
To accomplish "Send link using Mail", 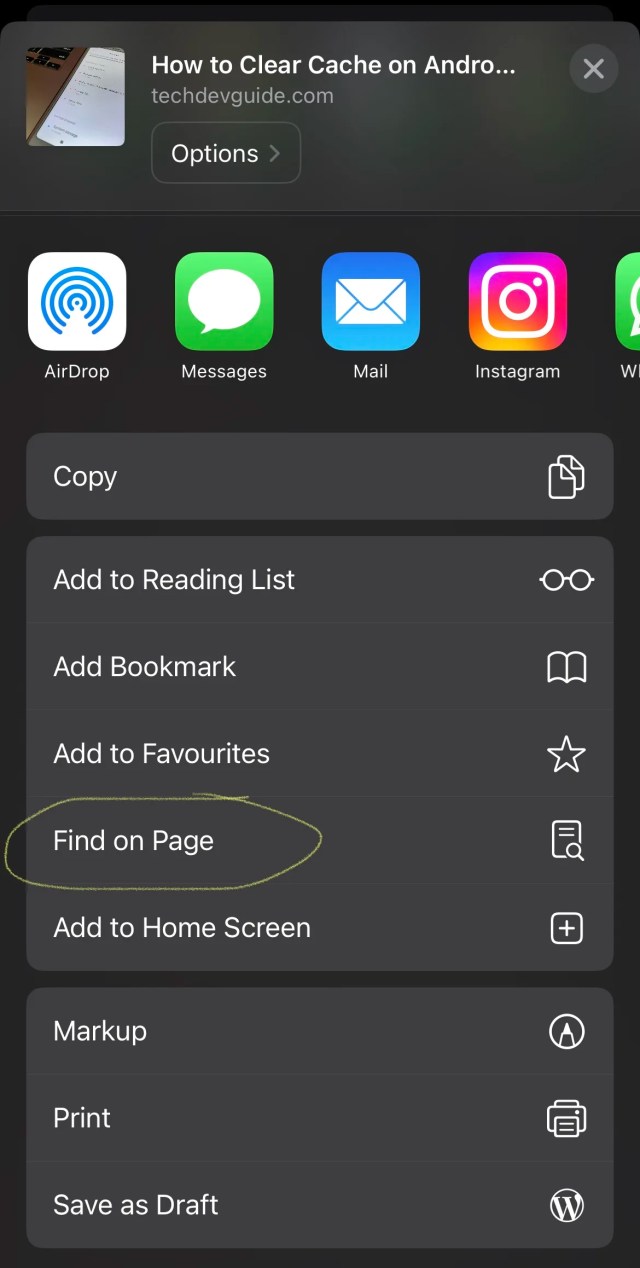I will (370, 316).
